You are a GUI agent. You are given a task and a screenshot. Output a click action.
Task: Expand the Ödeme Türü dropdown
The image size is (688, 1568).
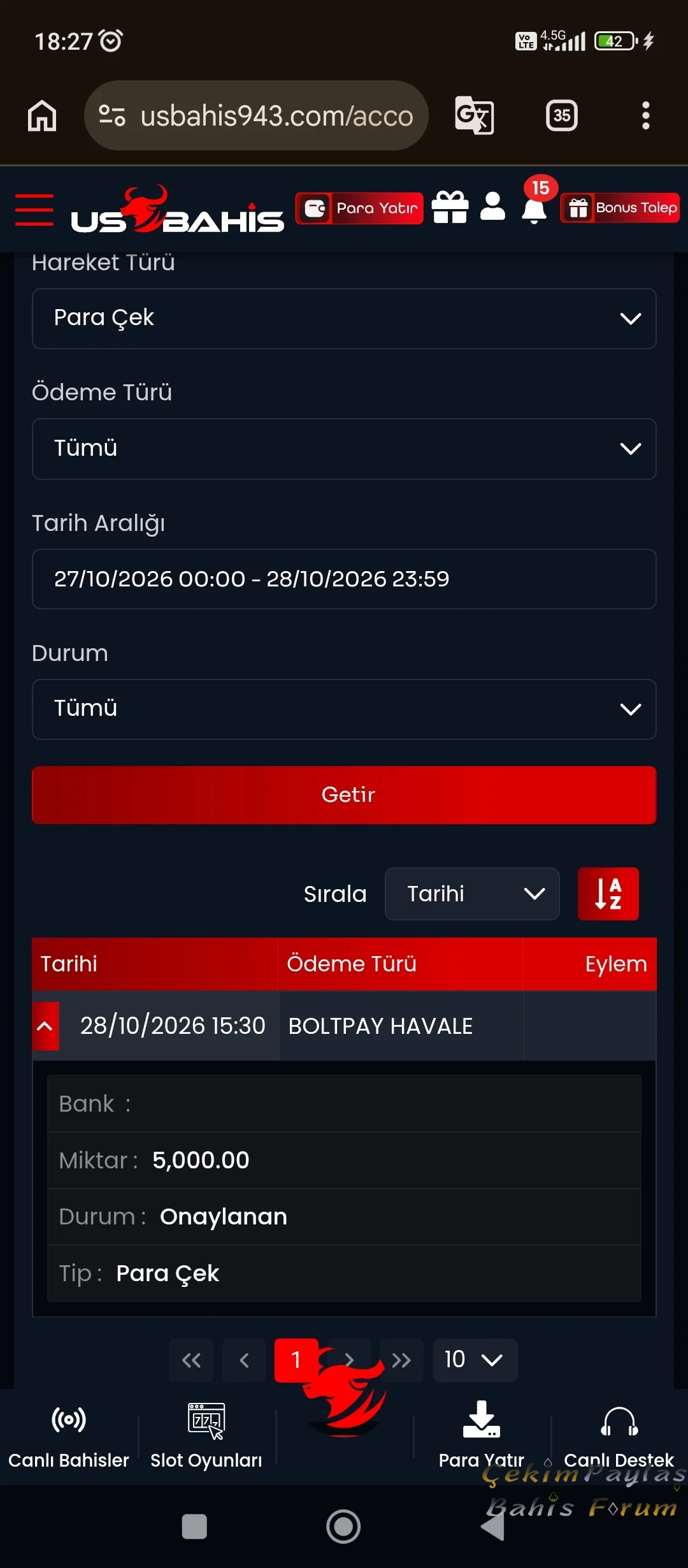[344, 449]
